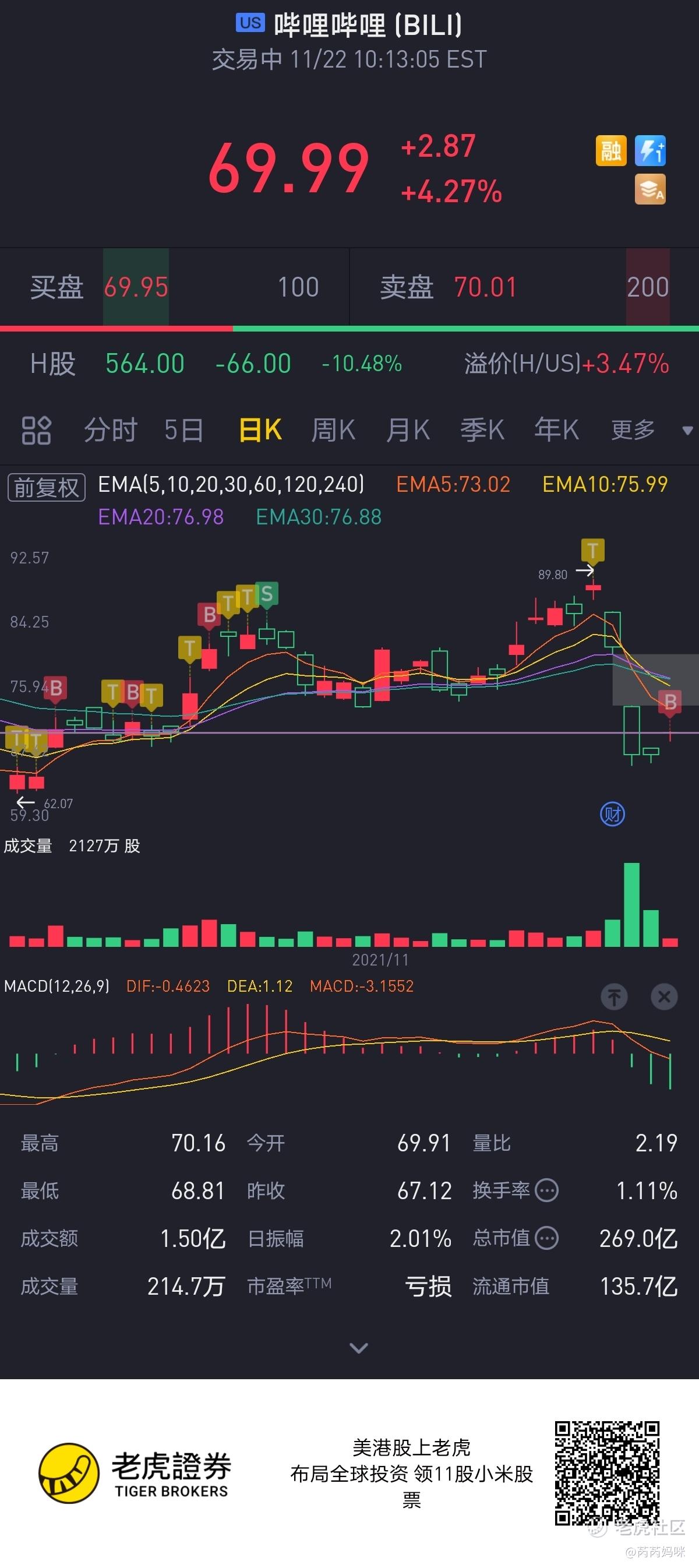The height and width of the screenshot is (1568, 699).
Task: Switch to 年K yearly chart
Action: 556,431
